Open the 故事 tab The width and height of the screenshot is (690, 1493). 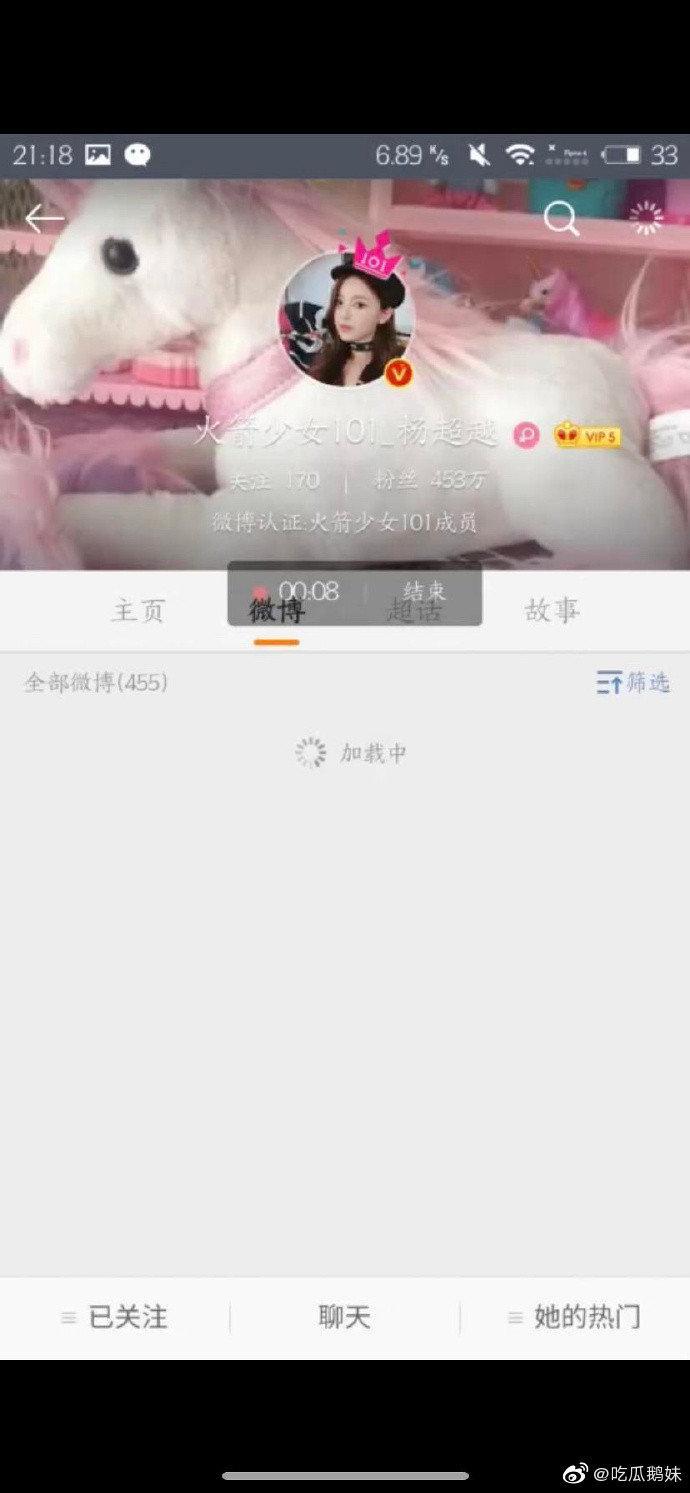[552, 612]
